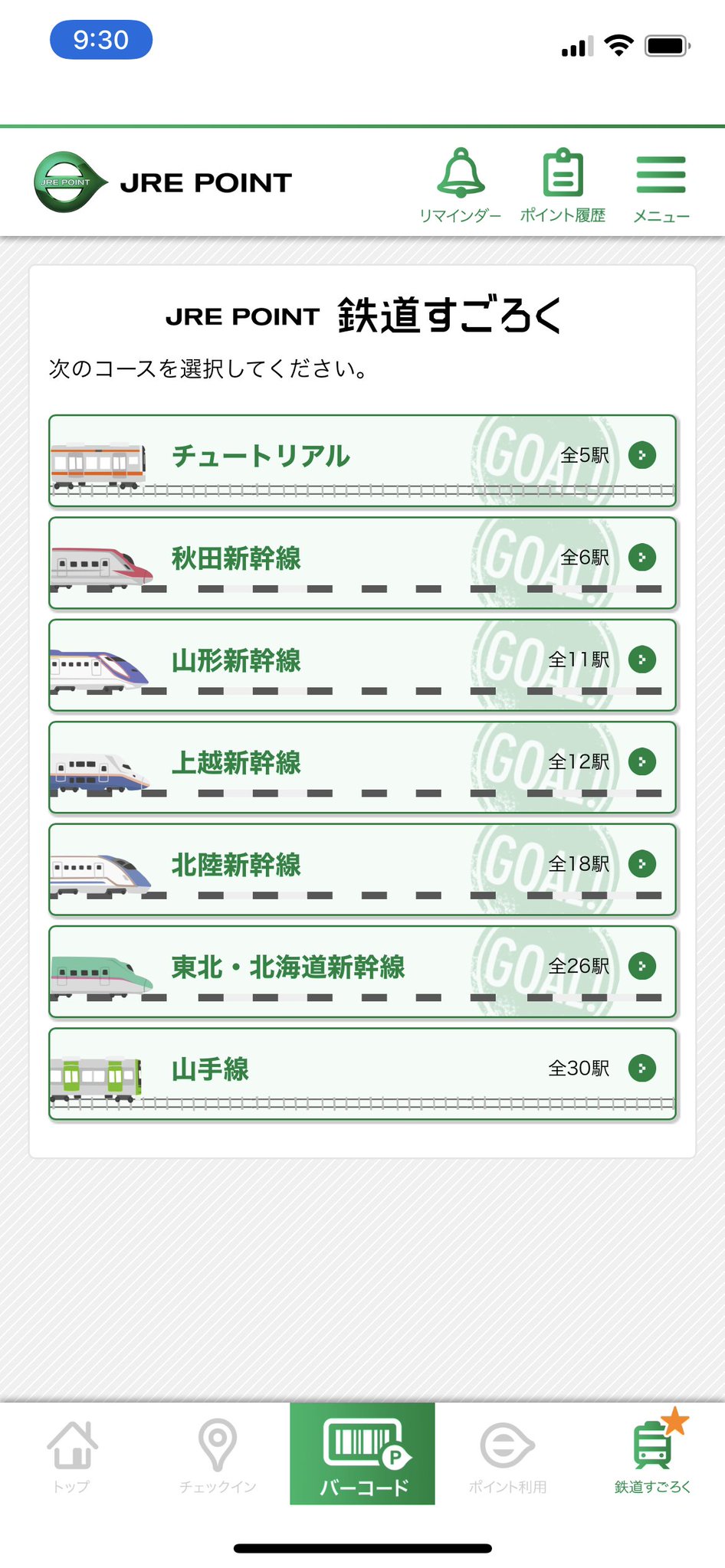Go to the トップ tab
The width and height of the screenshot is (725, 1568).
(72, 1455)
